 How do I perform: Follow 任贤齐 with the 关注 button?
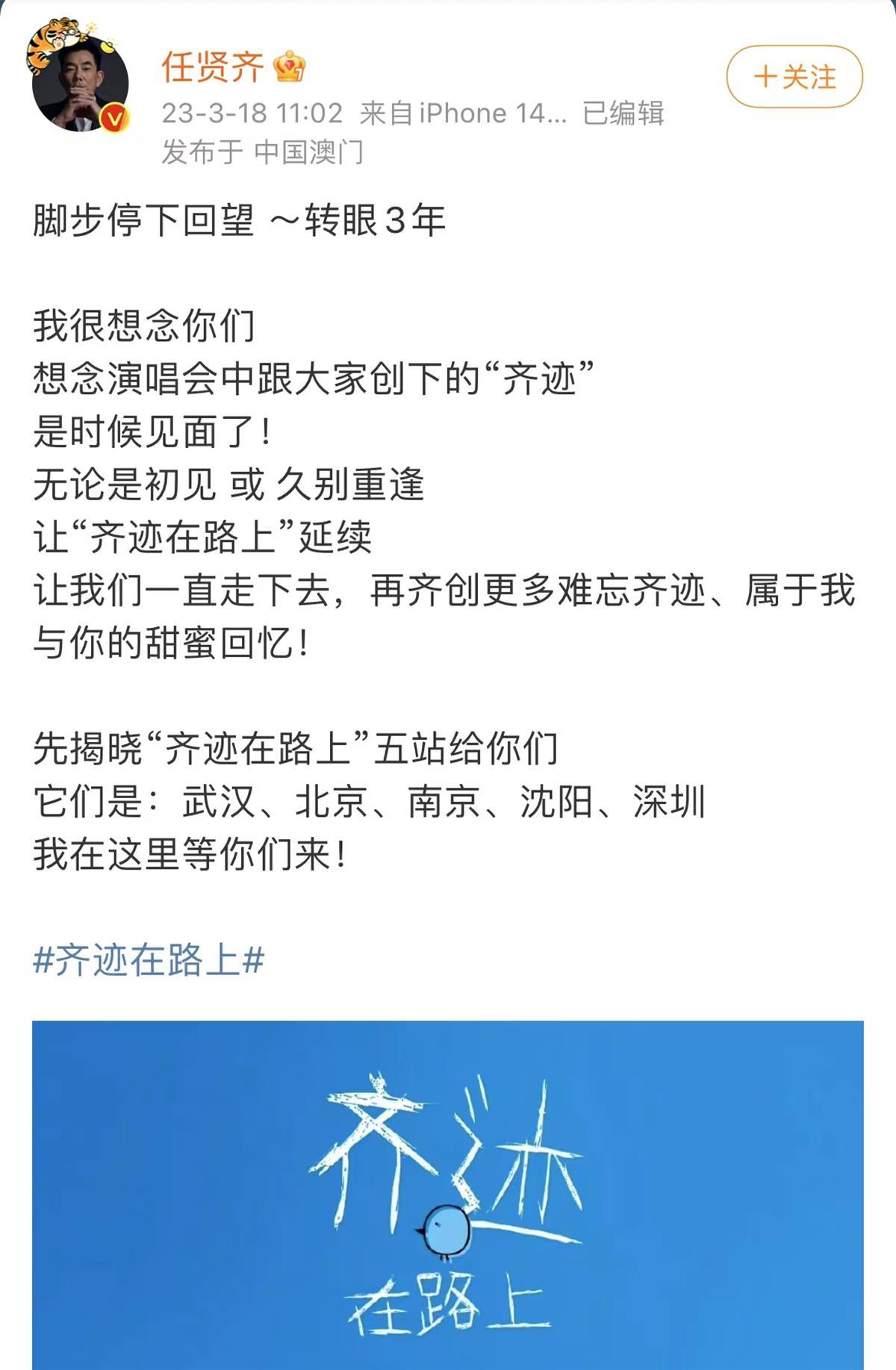click(794, 77)
